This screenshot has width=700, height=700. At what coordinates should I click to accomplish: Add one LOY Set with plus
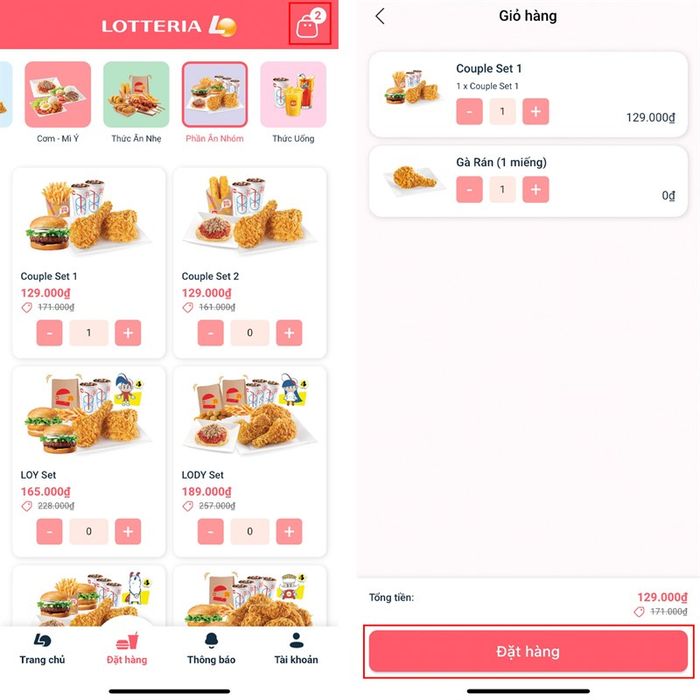pos(128,532)
